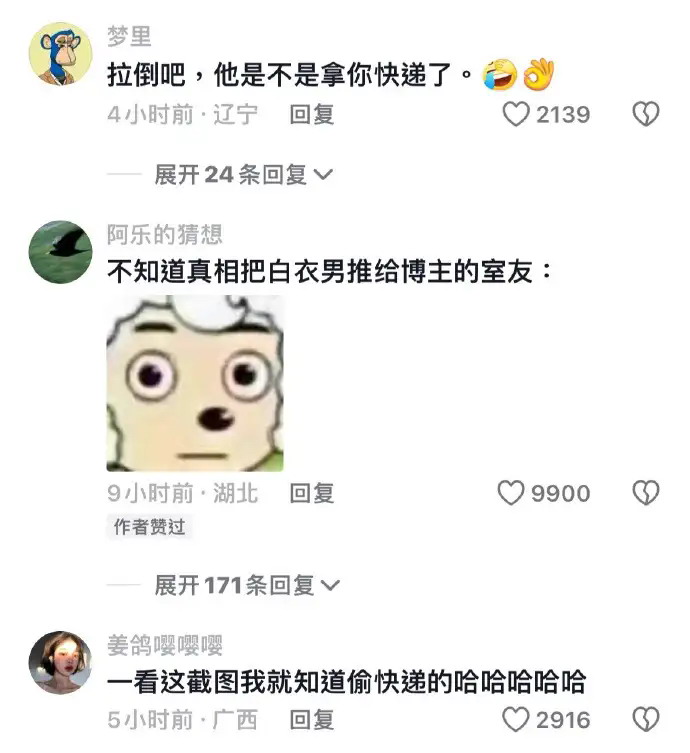Open 姜鸽嘤嘤嘤's profile avatar
The height and width of the screenshot is (753, 690).
tap(61, 662)
